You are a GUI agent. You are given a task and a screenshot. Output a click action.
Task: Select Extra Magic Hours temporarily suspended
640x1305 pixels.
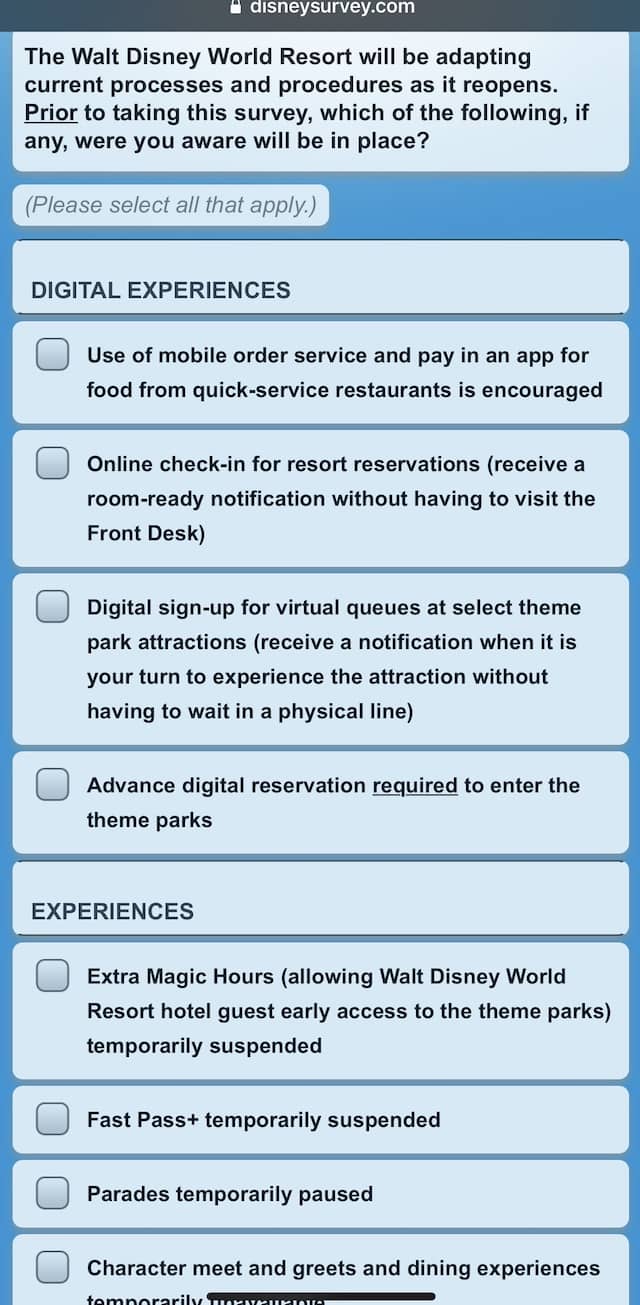(53, 976)
